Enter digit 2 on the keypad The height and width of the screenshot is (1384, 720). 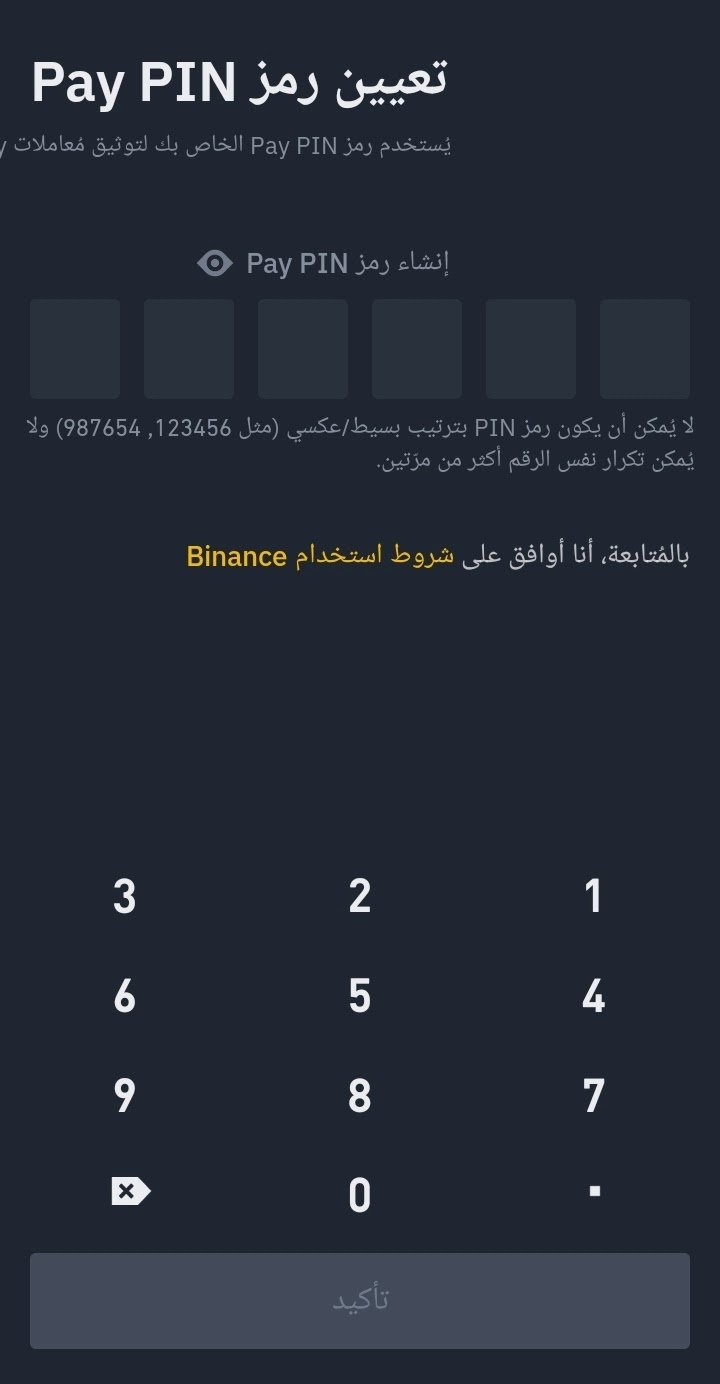[x=360, y=897]
